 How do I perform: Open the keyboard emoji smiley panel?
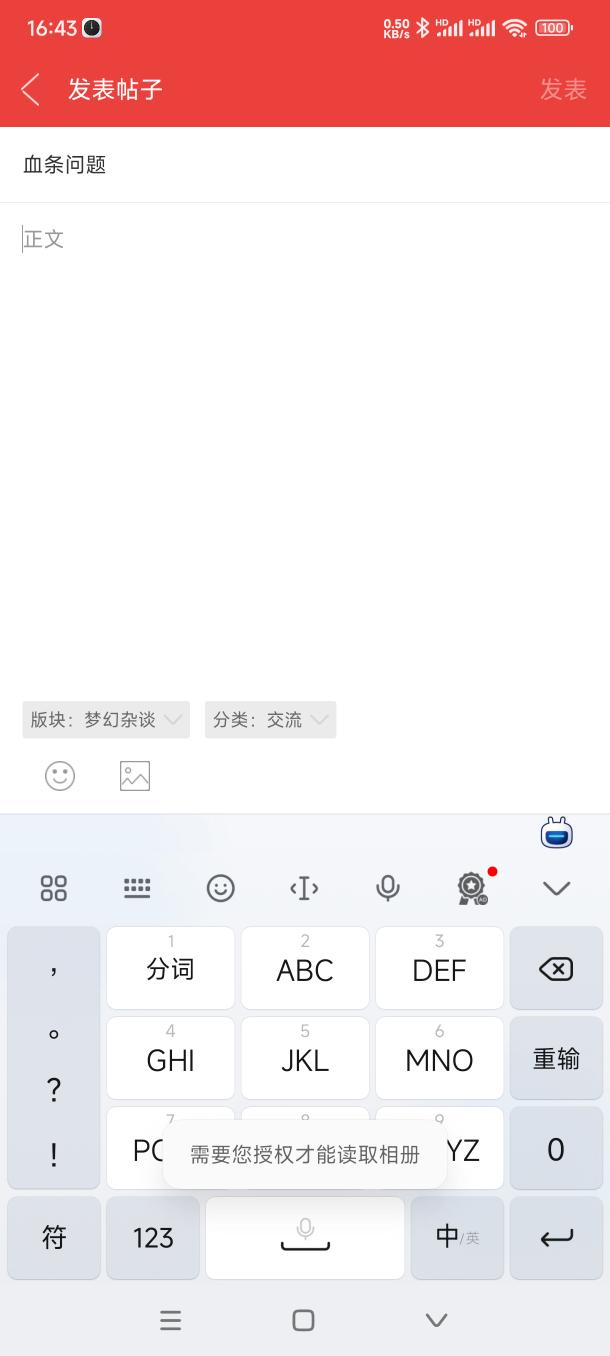(x=220, y=888)
